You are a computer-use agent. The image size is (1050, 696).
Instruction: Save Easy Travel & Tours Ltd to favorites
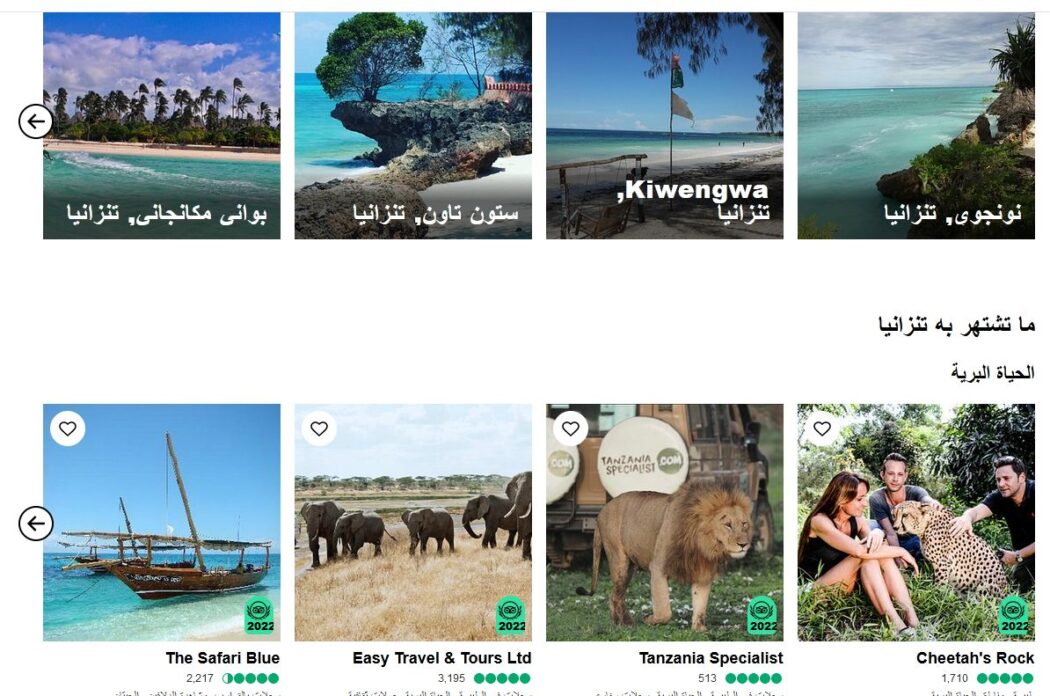coord(319,429)
